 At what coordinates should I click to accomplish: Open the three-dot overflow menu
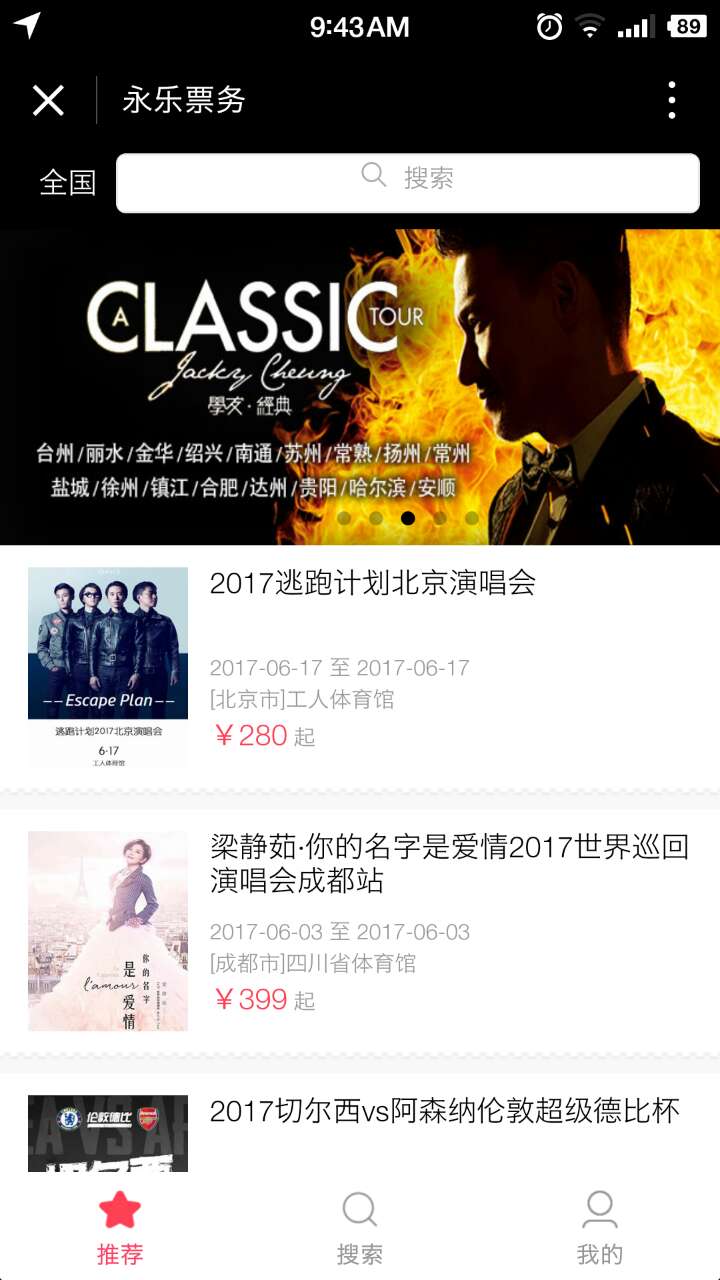(671, 100)
